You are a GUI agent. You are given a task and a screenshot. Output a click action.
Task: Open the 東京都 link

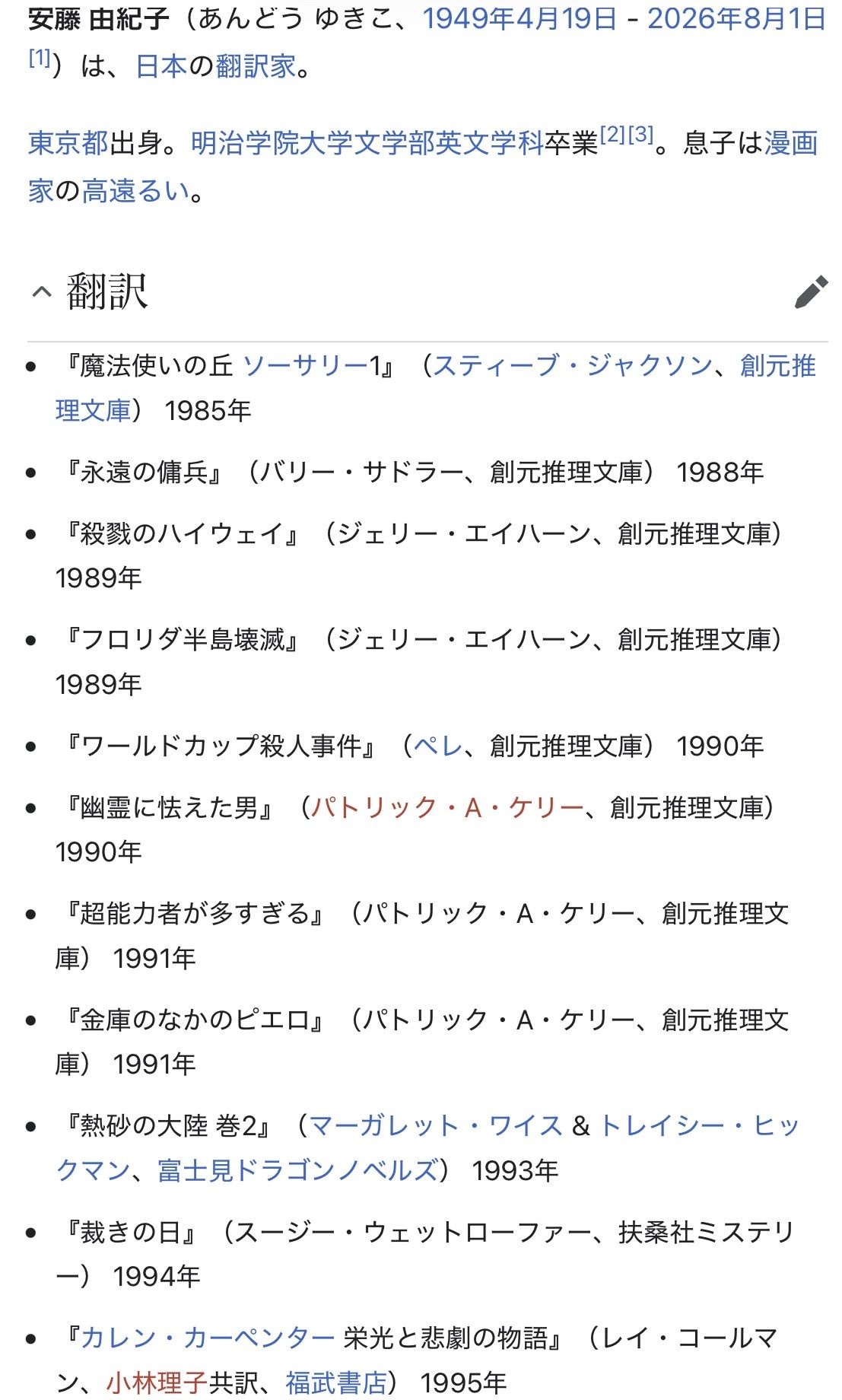point(68,143)
